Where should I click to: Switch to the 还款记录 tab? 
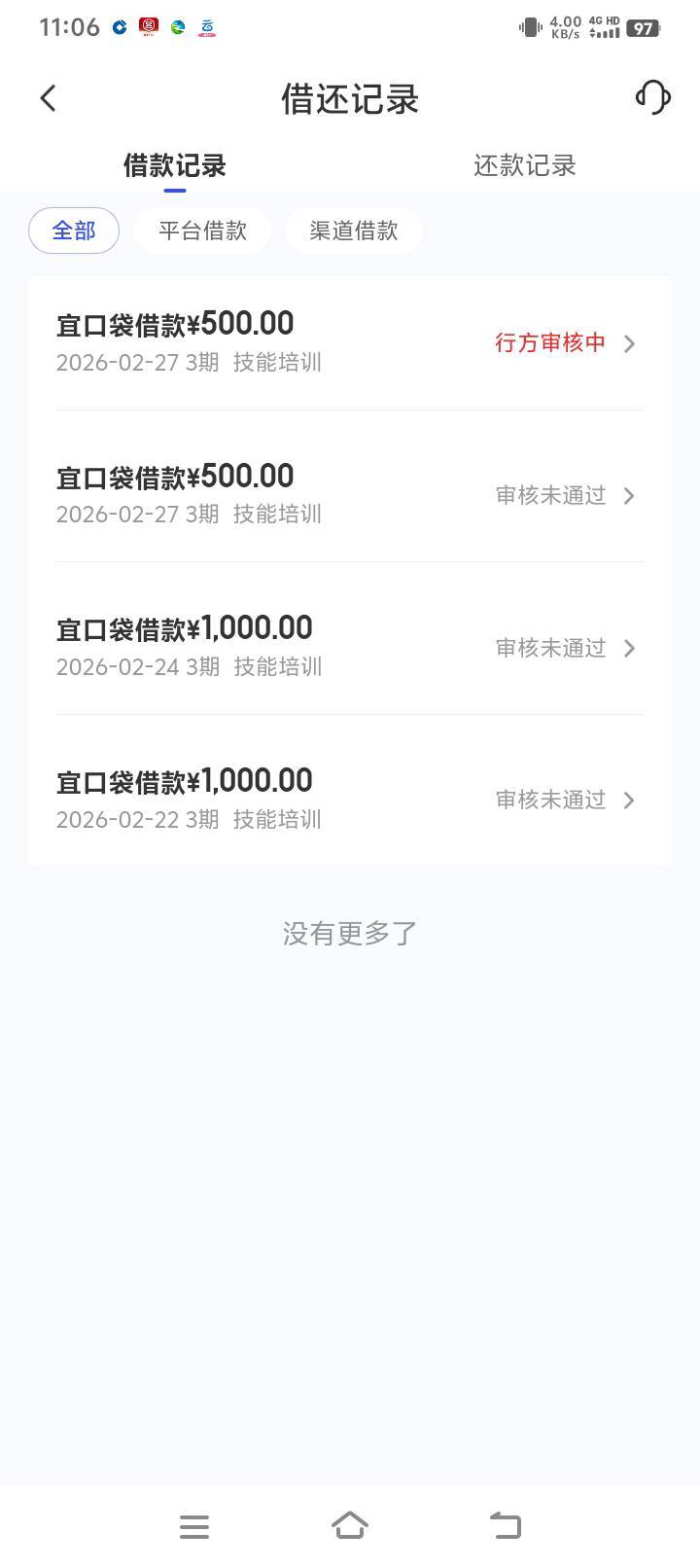(x=525, y=165)
